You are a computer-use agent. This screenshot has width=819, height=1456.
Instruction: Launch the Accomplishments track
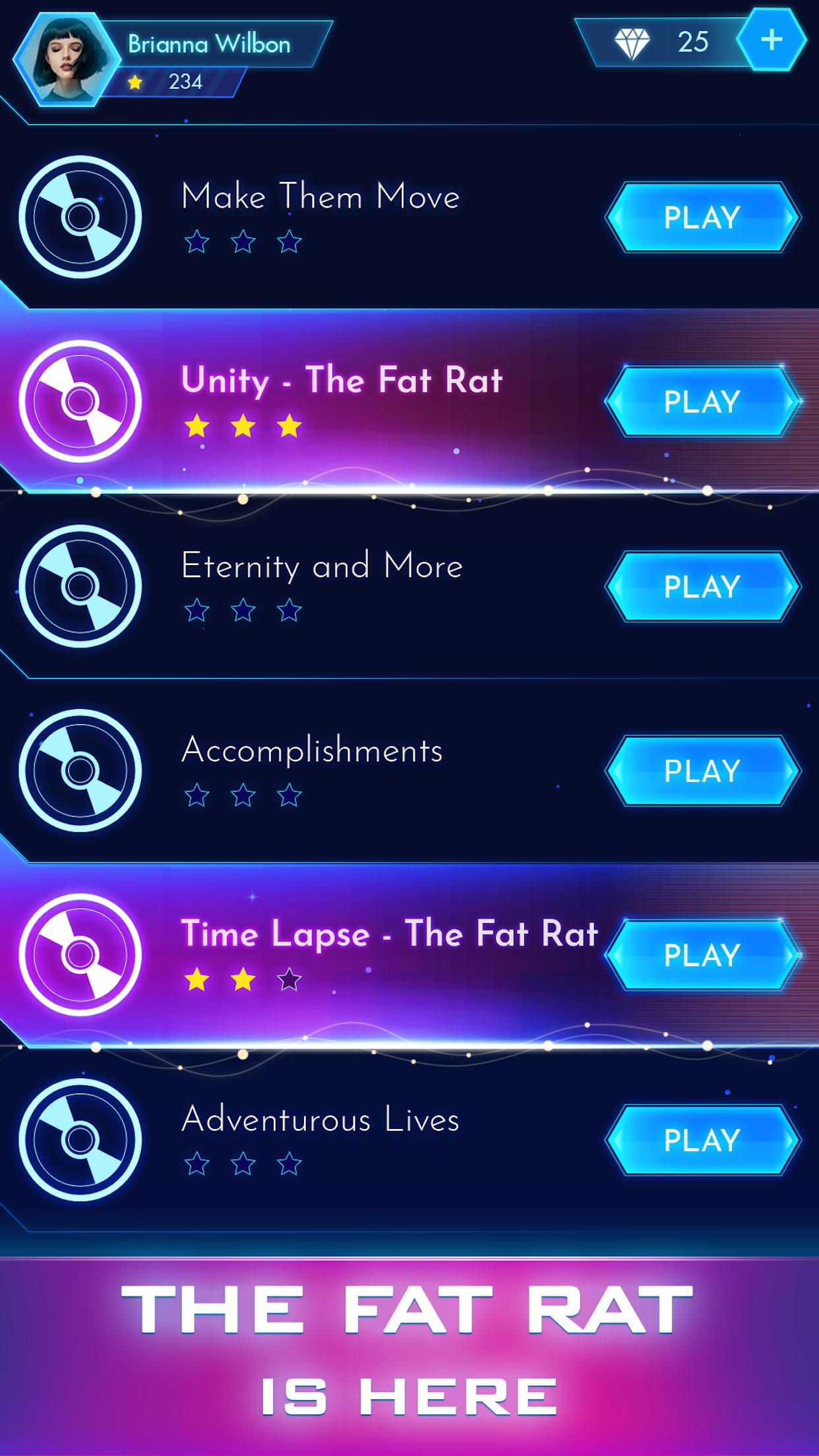pos(702,771)
